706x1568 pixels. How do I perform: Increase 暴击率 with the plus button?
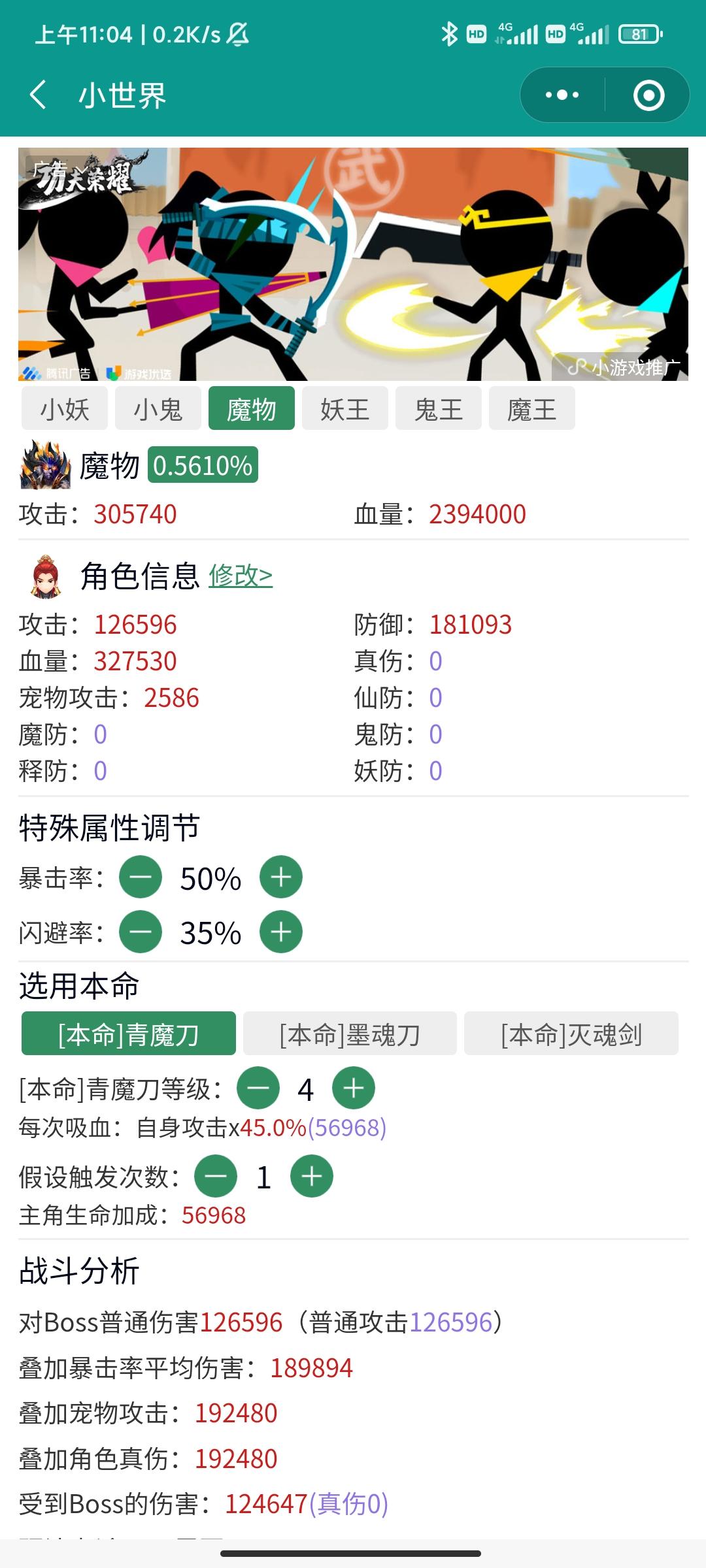coord(281,878)
